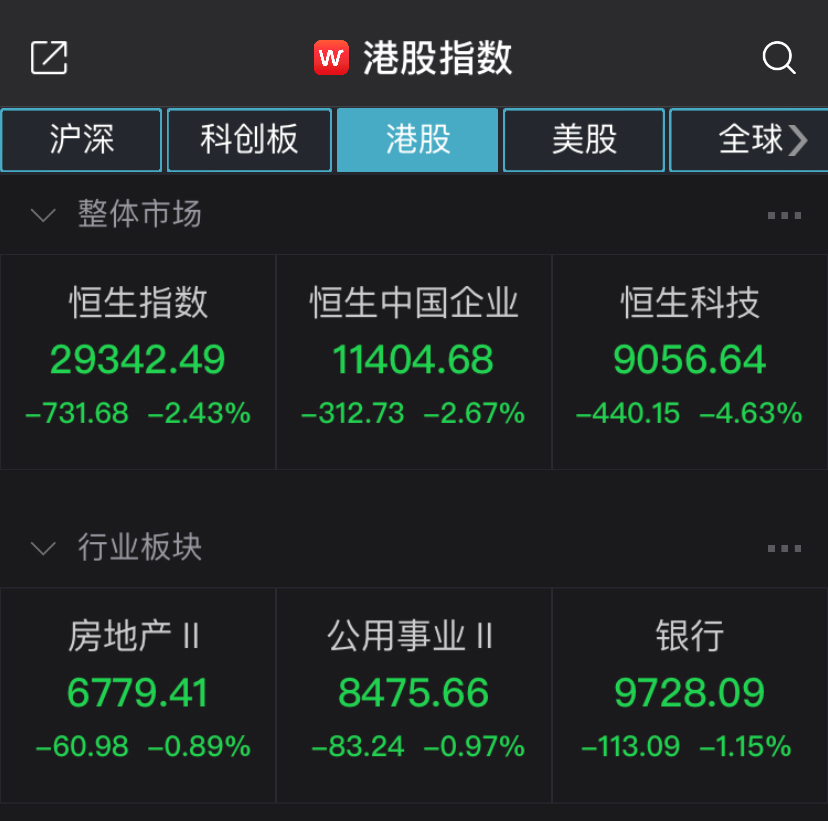
Task: Open the 公用事业 II sector card
Action: [x=414, y=694]
